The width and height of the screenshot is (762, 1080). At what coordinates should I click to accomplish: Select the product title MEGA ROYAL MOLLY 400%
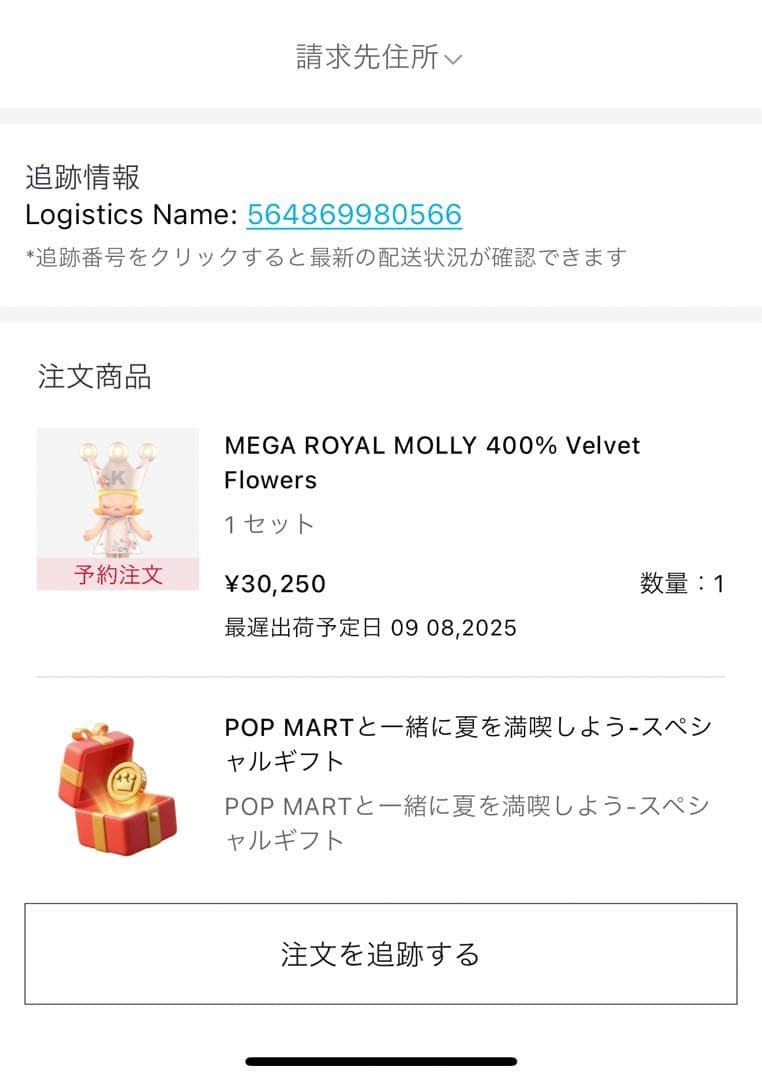tap(430, 462)
